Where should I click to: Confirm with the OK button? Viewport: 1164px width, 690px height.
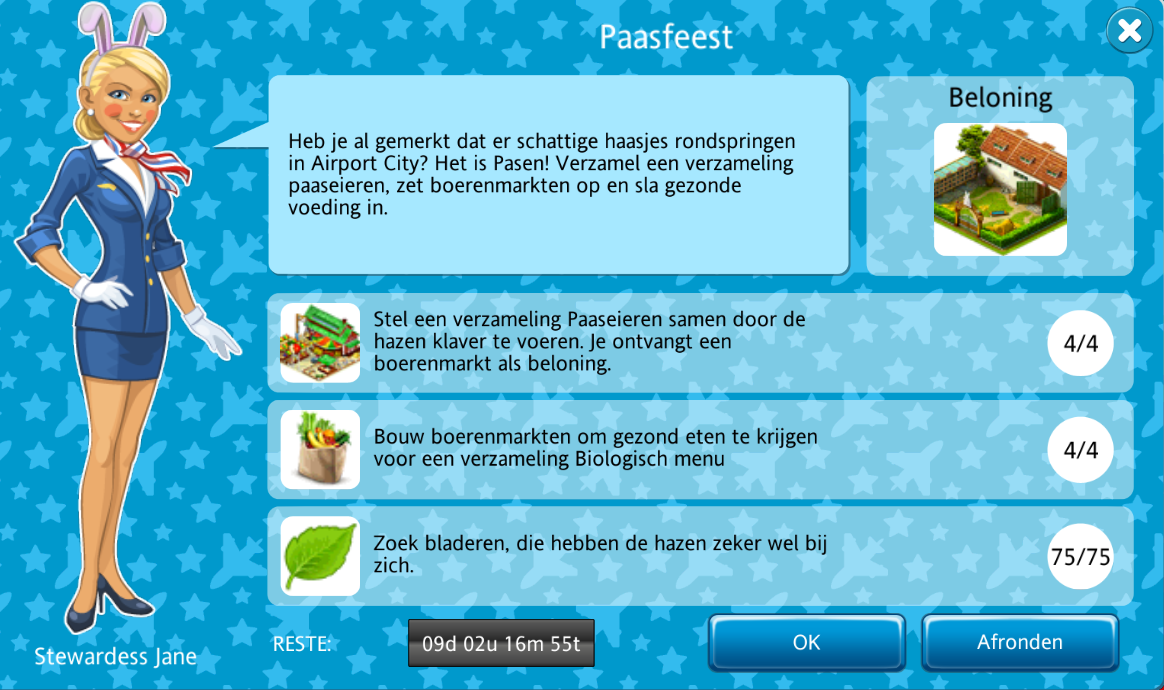point(807,642)
